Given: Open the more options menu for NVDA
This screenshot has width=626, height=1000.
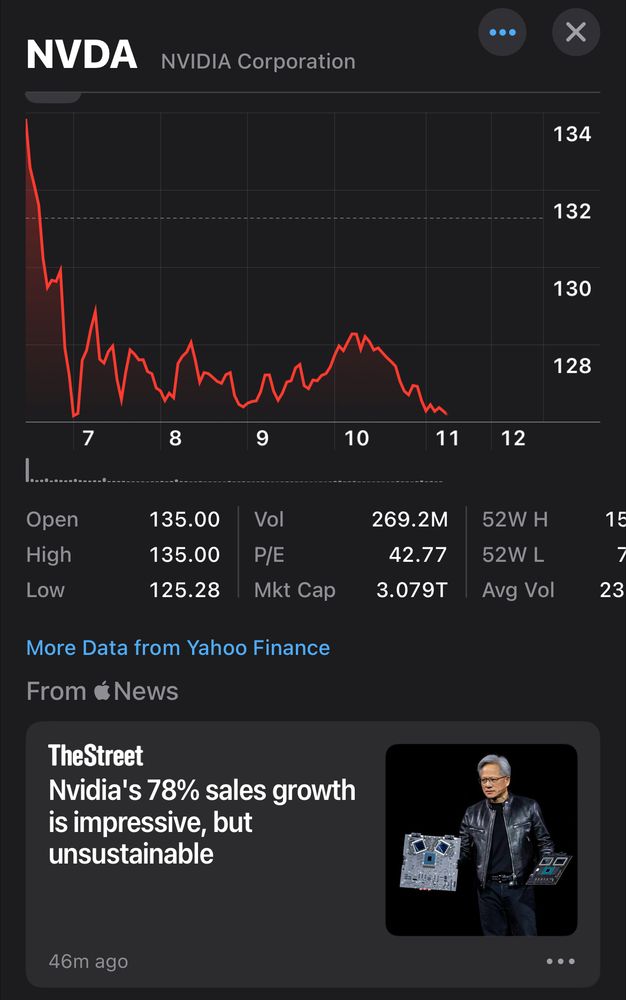Looking at the screenshot, I should (502, 32).
